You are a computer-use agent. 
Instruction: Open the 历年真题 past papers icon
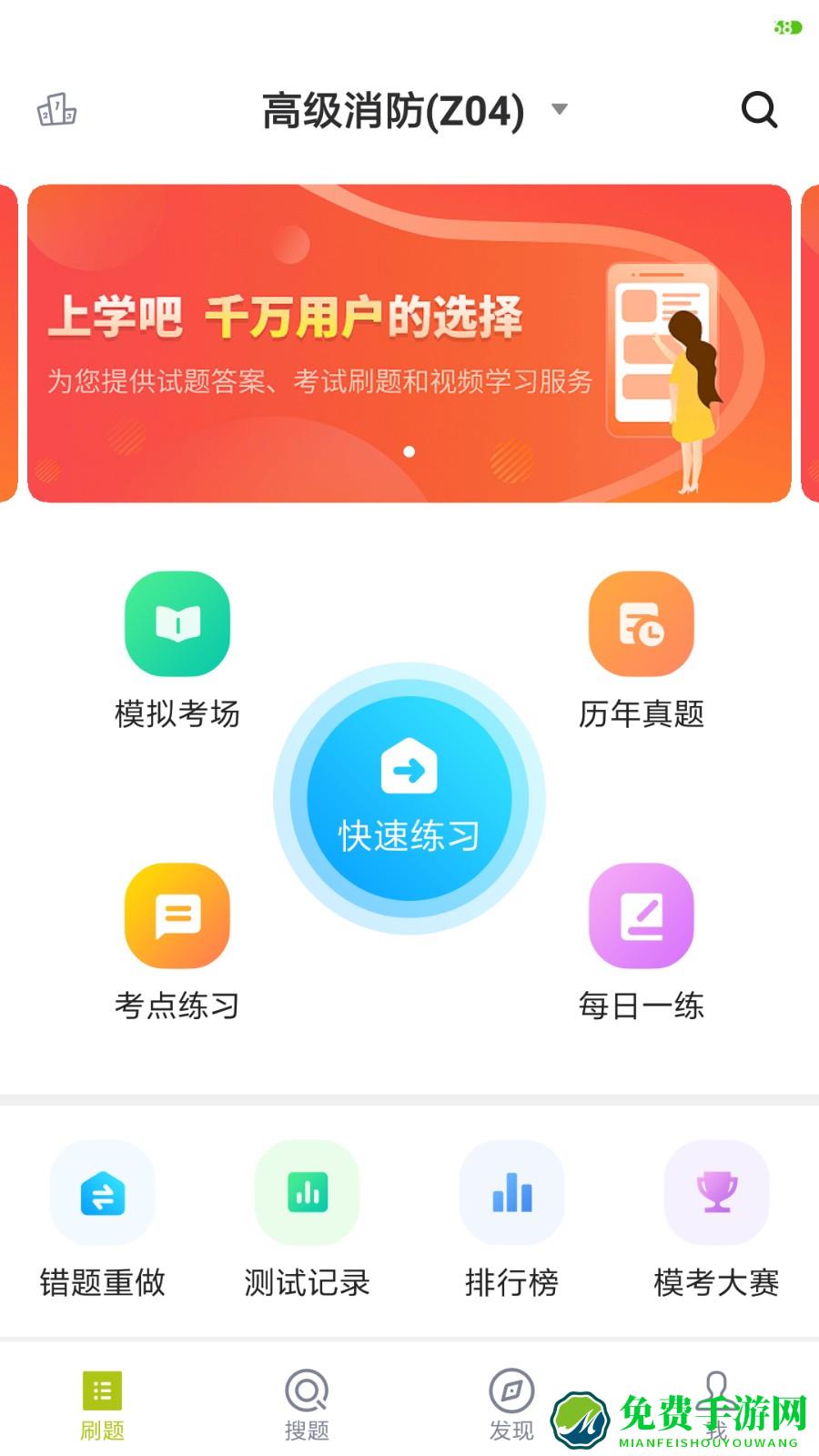(642, 623)
